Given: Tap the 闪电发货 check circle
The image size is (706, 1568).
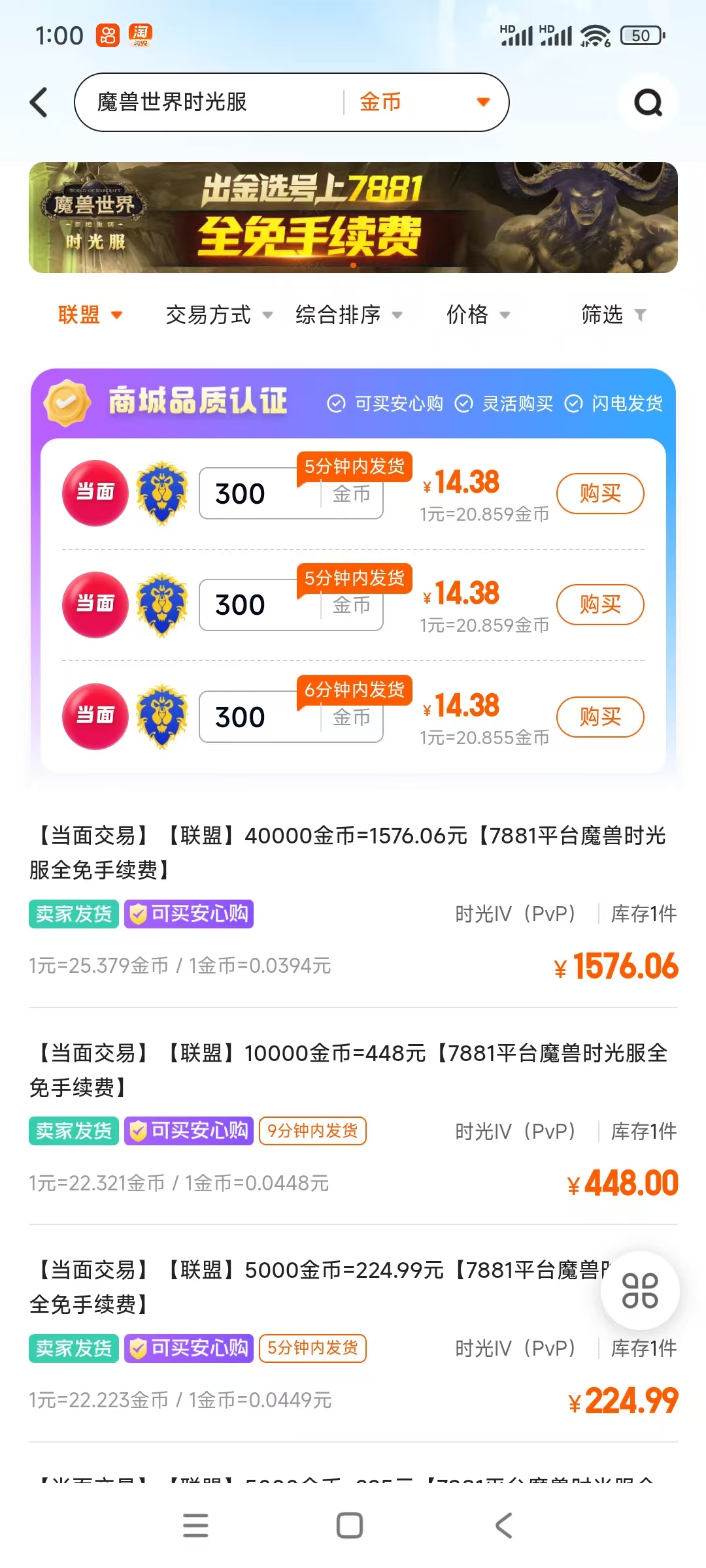Looking at the screenshot, I should (574, 404).
